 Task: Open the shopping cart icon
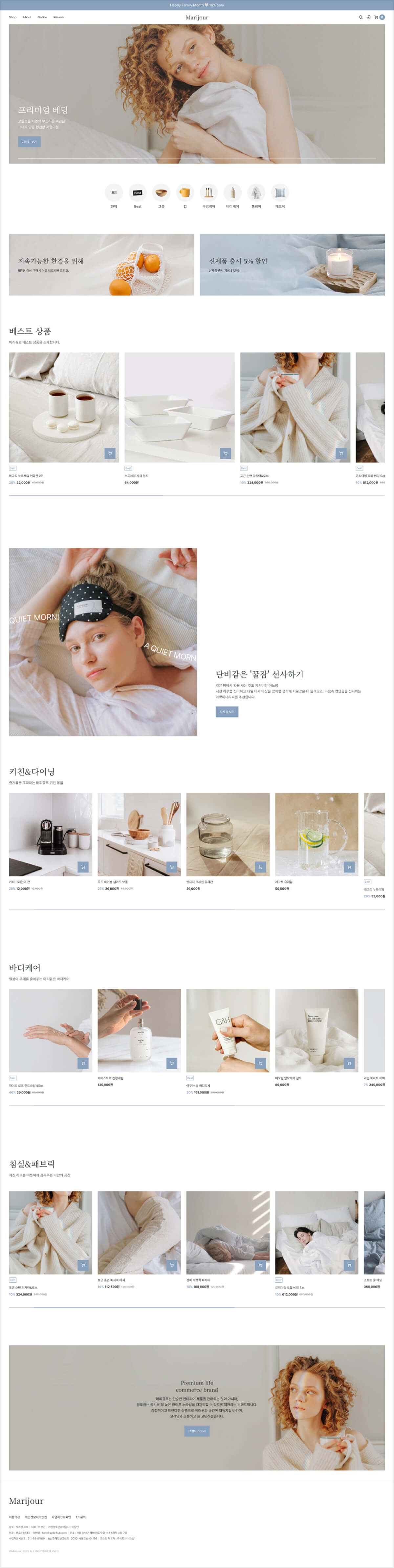[x=376, y=17]
